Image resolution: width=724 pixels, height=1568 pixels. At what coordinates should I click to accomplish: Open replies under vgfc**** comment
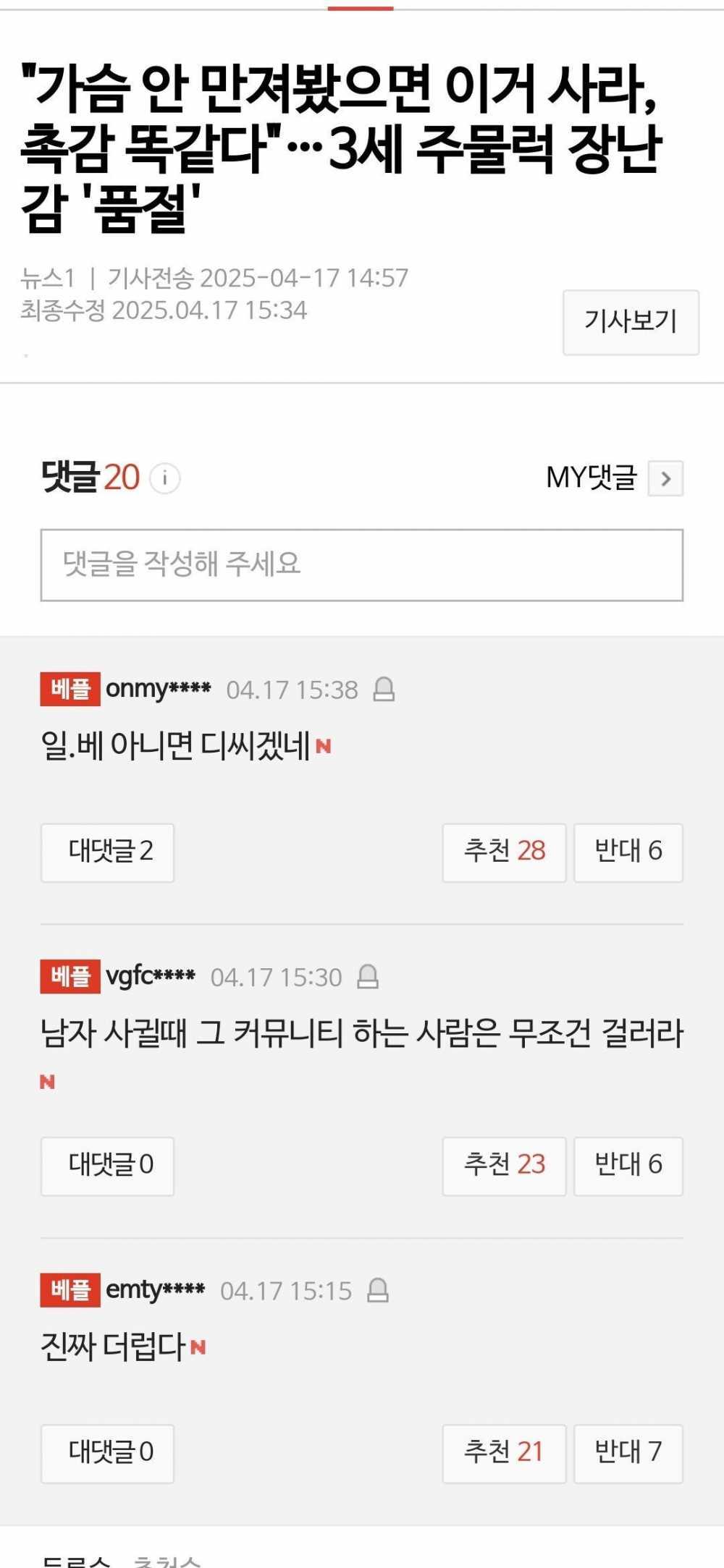tap(107, 1166)
